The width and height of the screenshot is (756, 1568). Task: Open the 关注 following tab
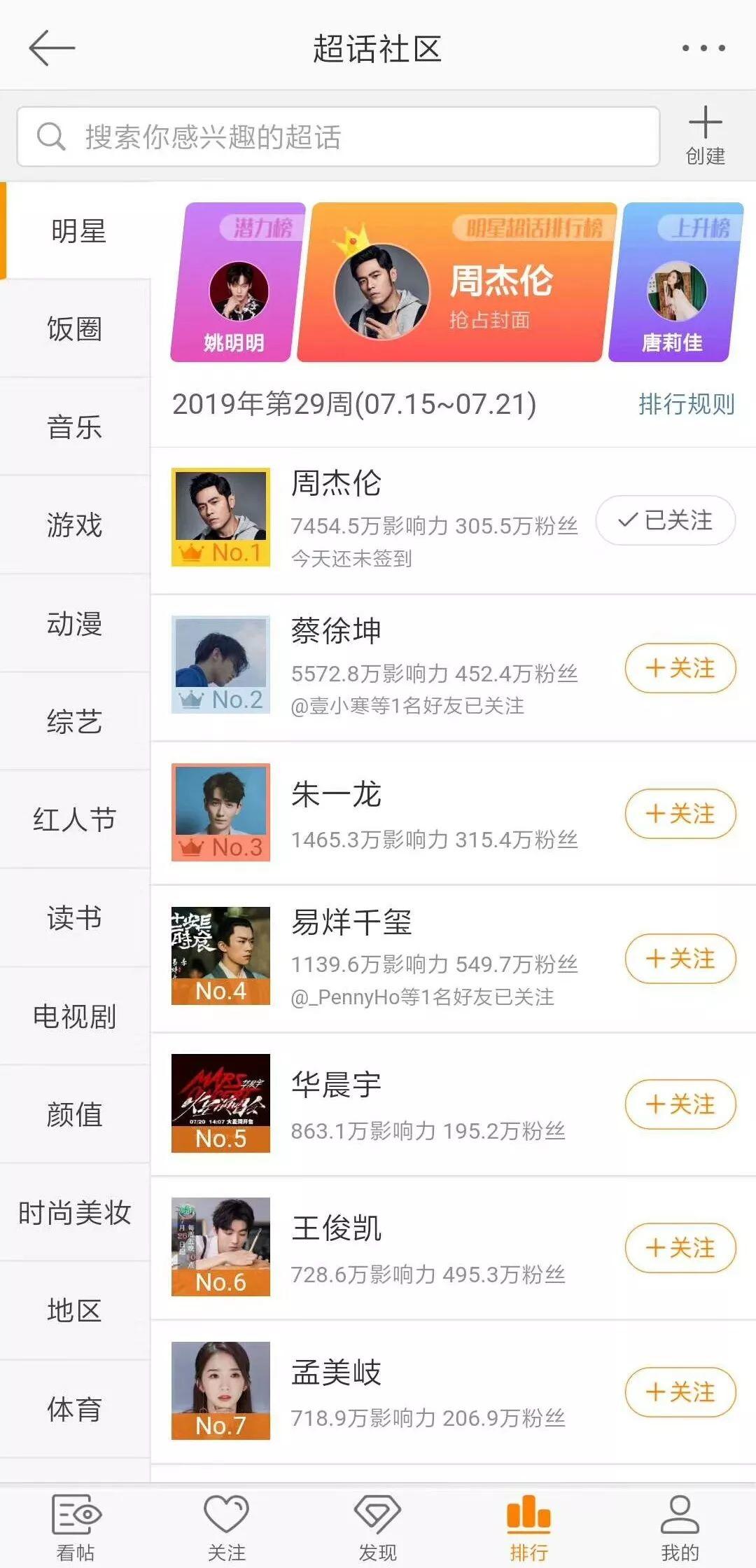[225, 1527]
